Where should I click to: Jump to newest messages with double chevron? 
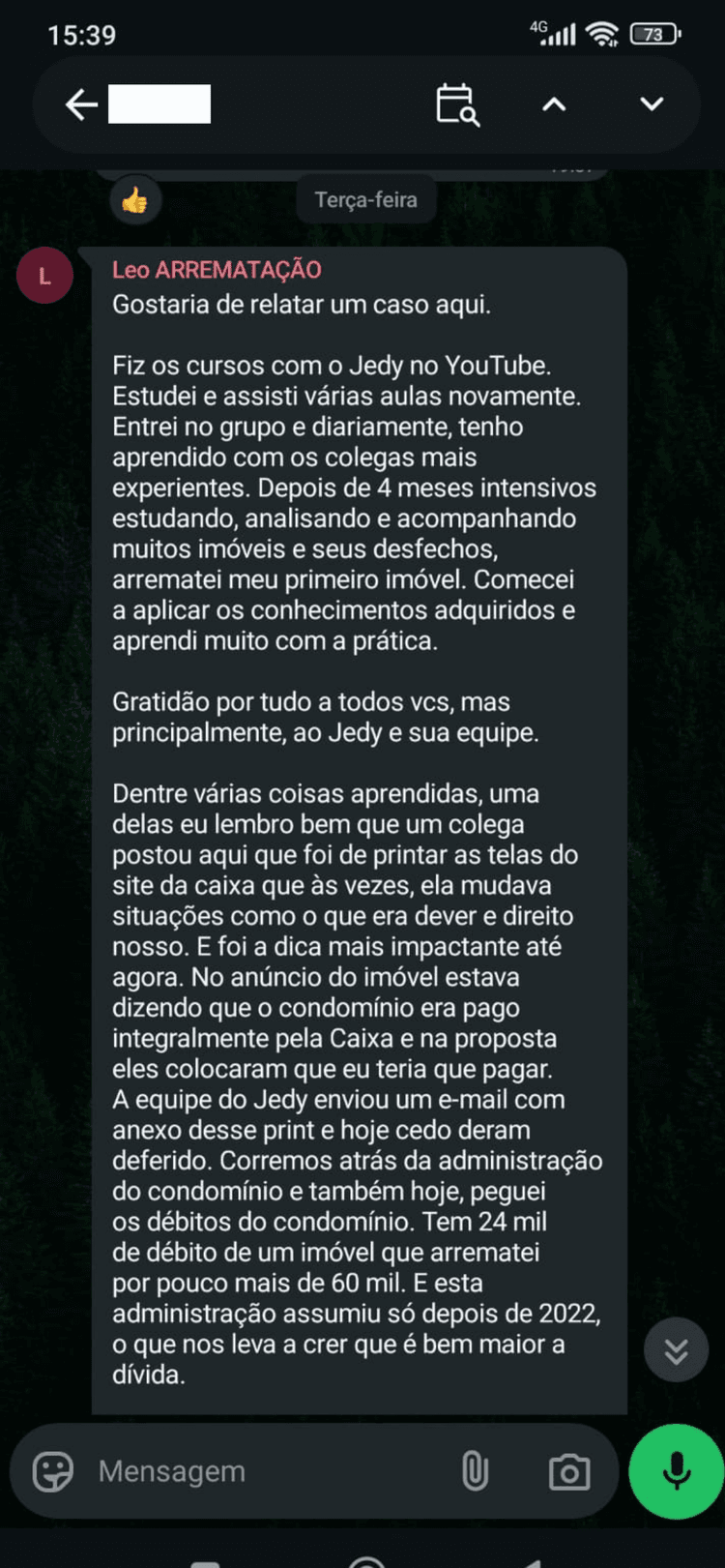pos(676,1350)
